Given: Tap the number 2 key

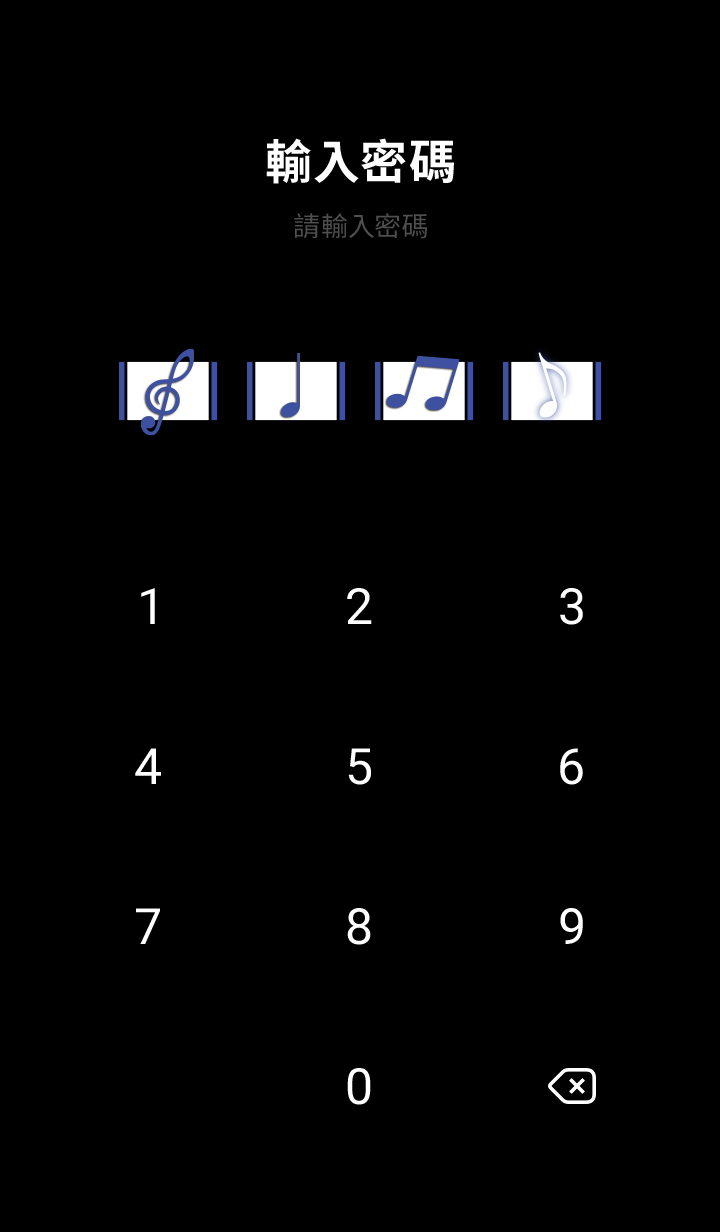Looking at the screenshot, I should coord(359,607).
